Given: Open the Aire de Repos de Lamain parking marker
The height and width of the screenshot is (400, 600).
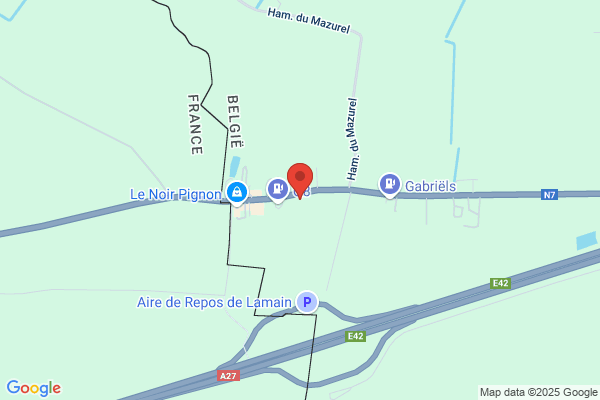Looking at the screenshot, I should click(307, 302).
